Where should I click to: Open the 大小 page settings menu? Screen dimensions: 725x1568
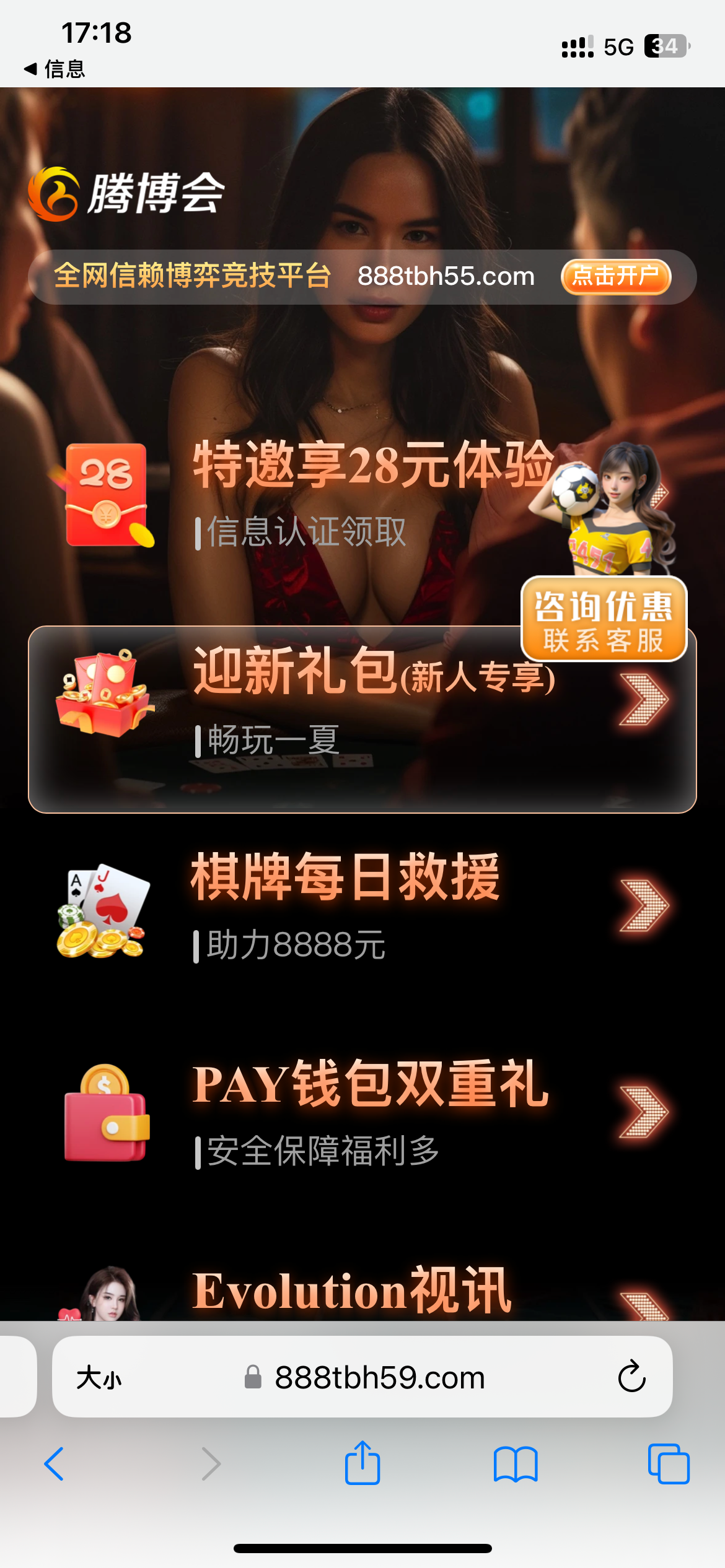click(x=99, y=1379)
